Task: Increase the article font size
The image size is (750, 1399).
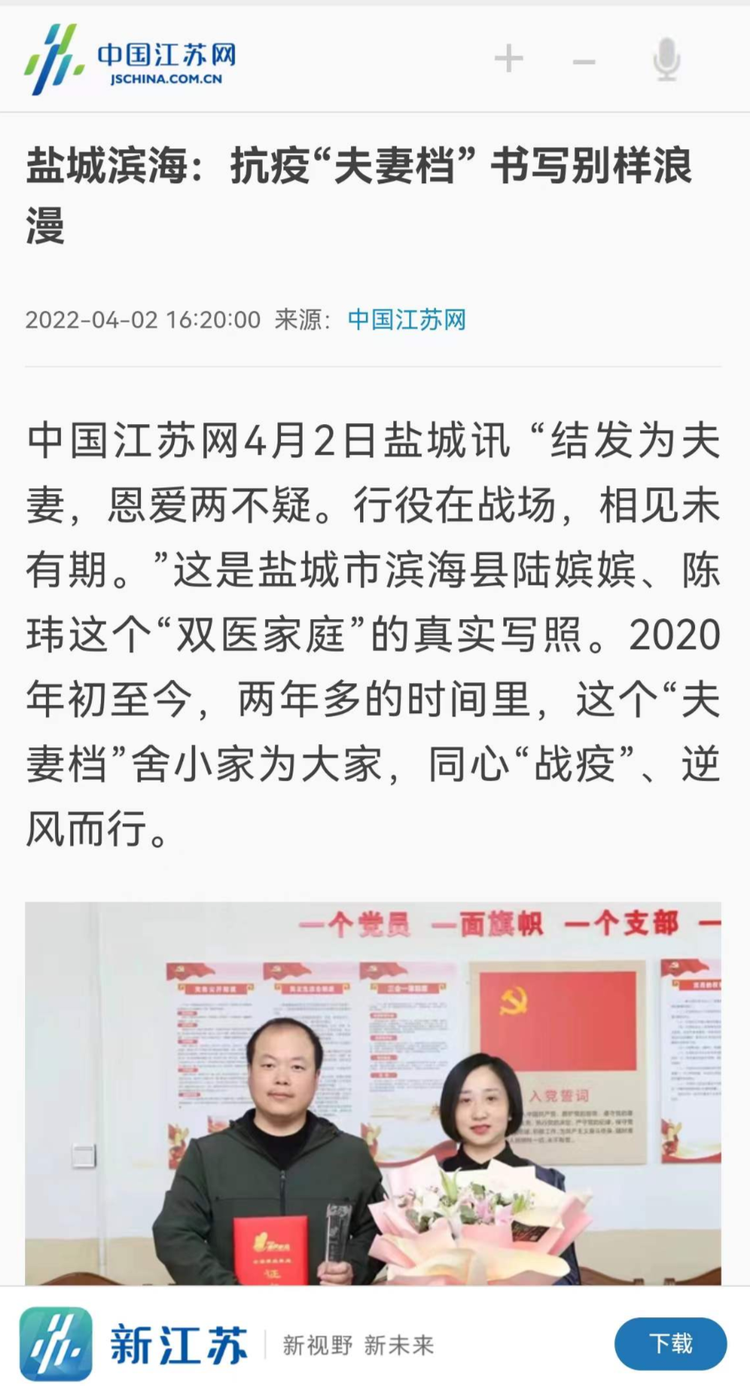Action: (508, 59)
